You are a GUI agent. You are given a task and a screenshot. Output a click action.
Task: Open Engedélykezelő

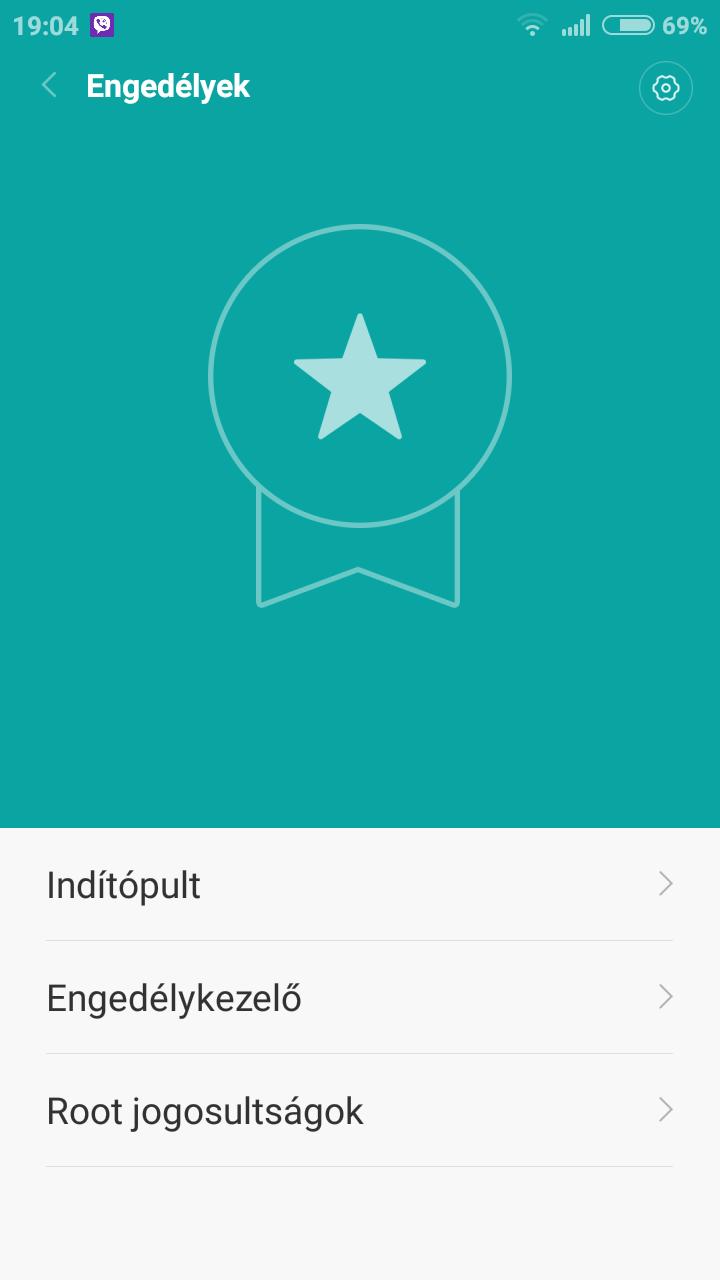coord(360,997)
